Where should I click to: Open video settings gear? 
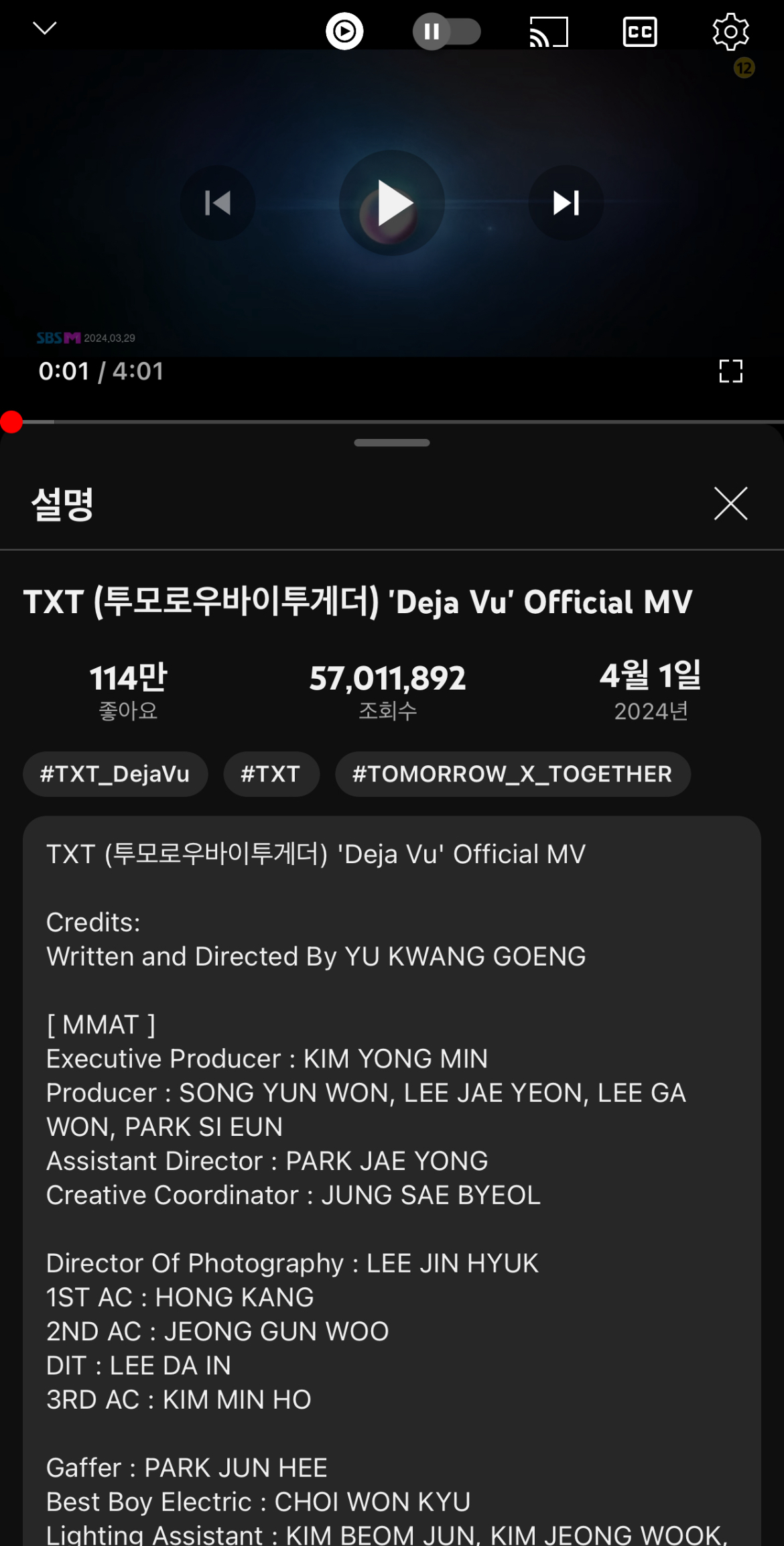[x=730, y=31]
